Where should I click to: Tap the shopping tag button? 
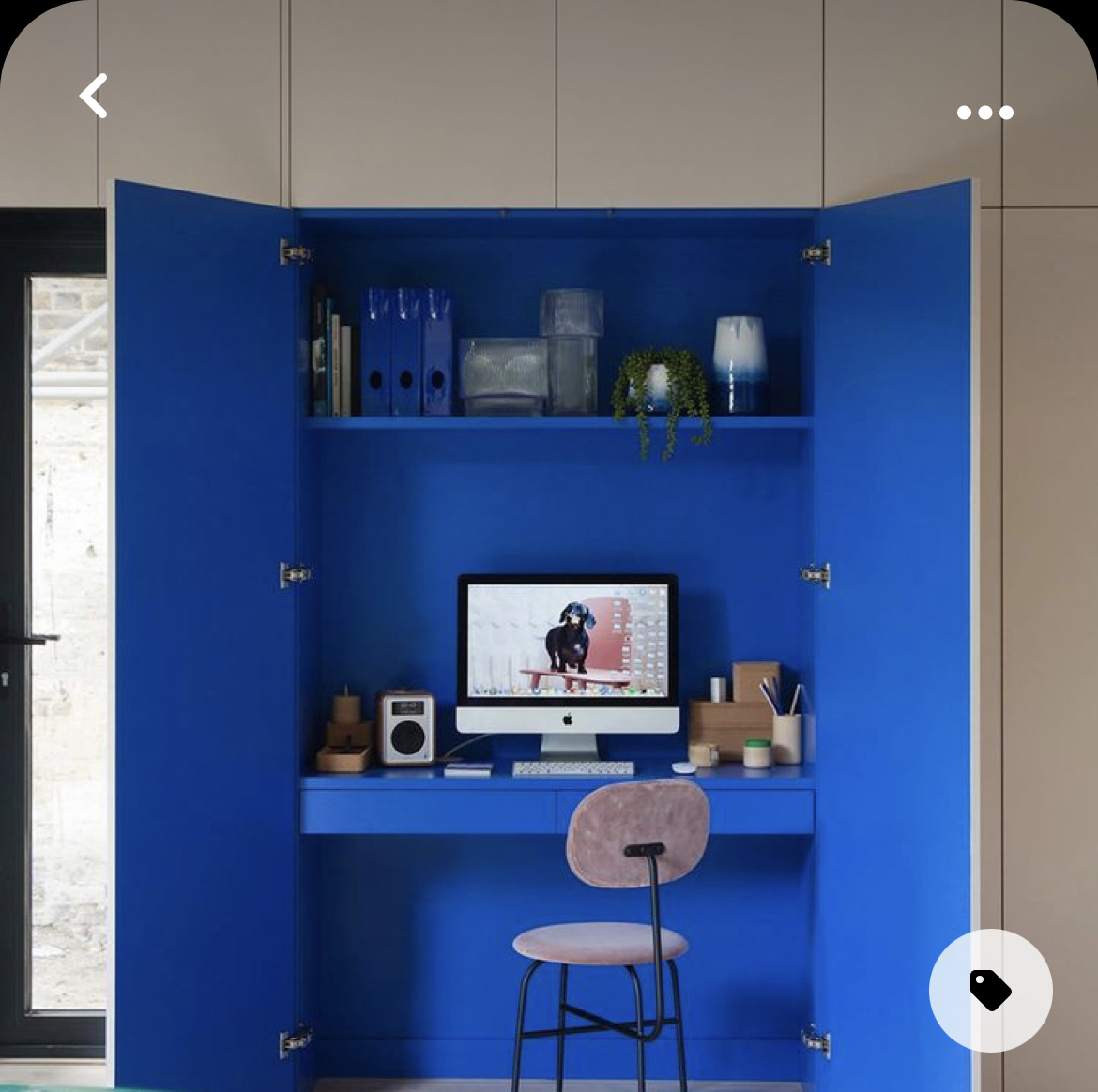[990, 990]
